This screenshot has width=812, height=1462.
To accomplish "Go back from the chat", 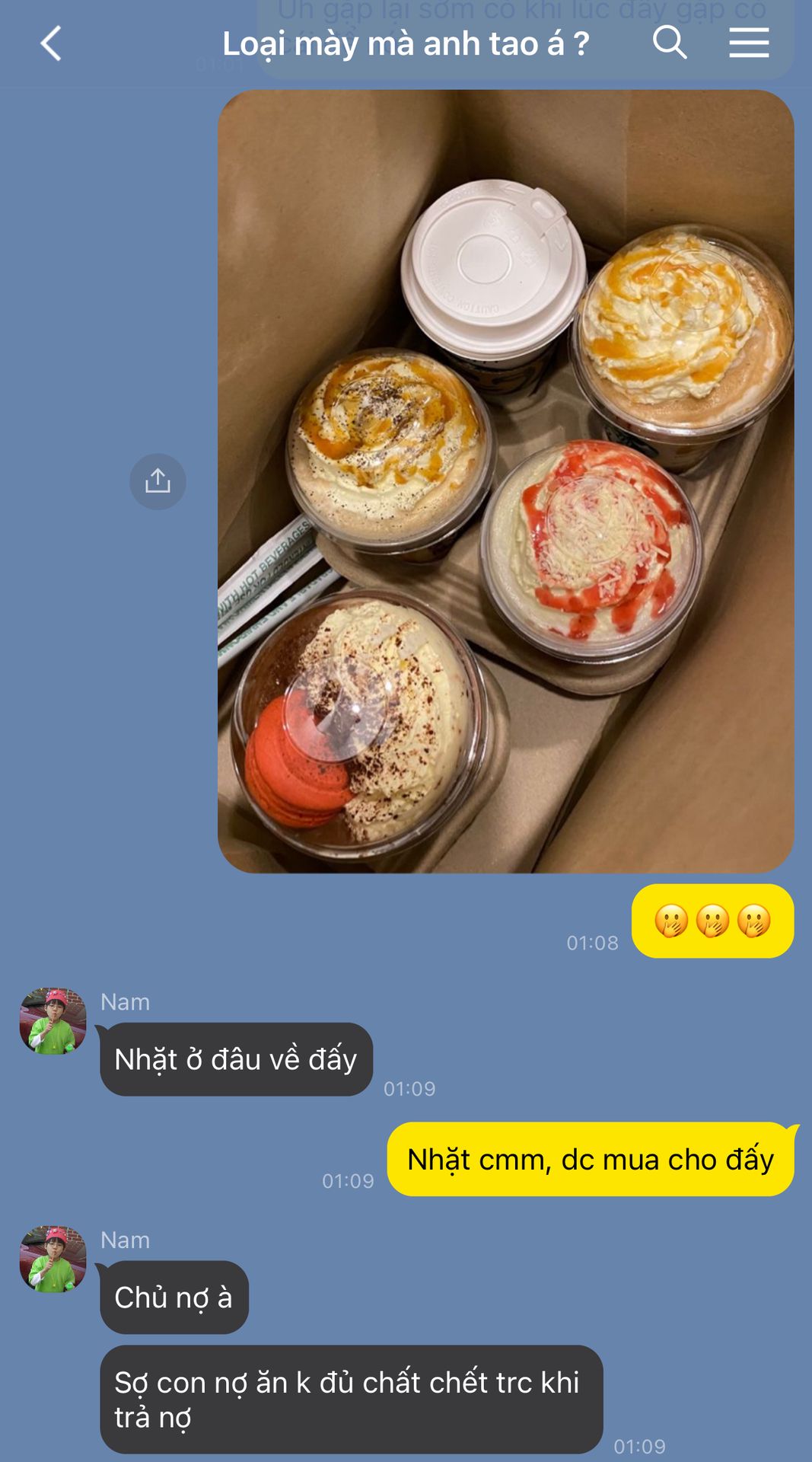I will tap(51, 43).
